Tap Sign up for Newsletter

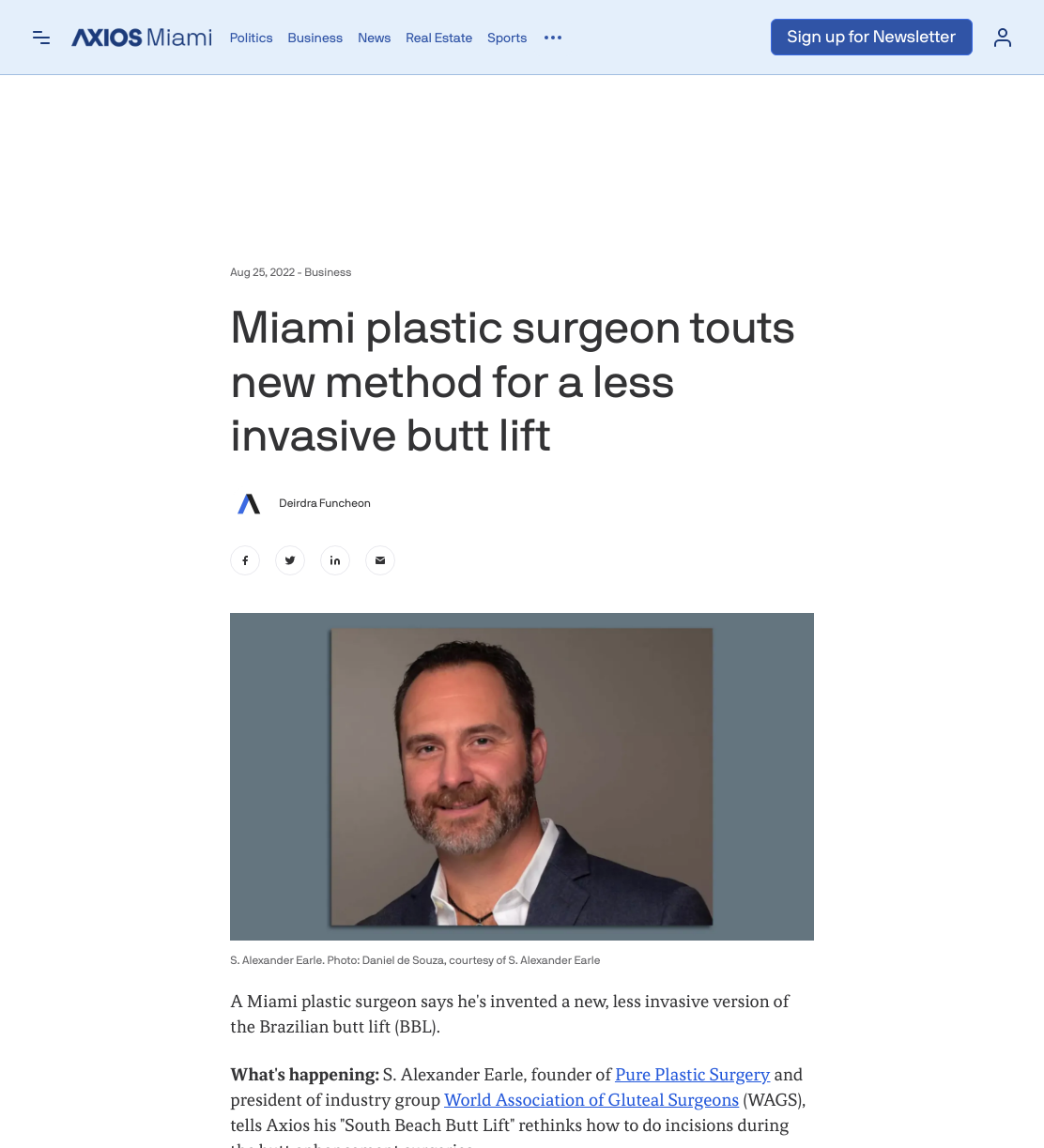click(871, 37)
